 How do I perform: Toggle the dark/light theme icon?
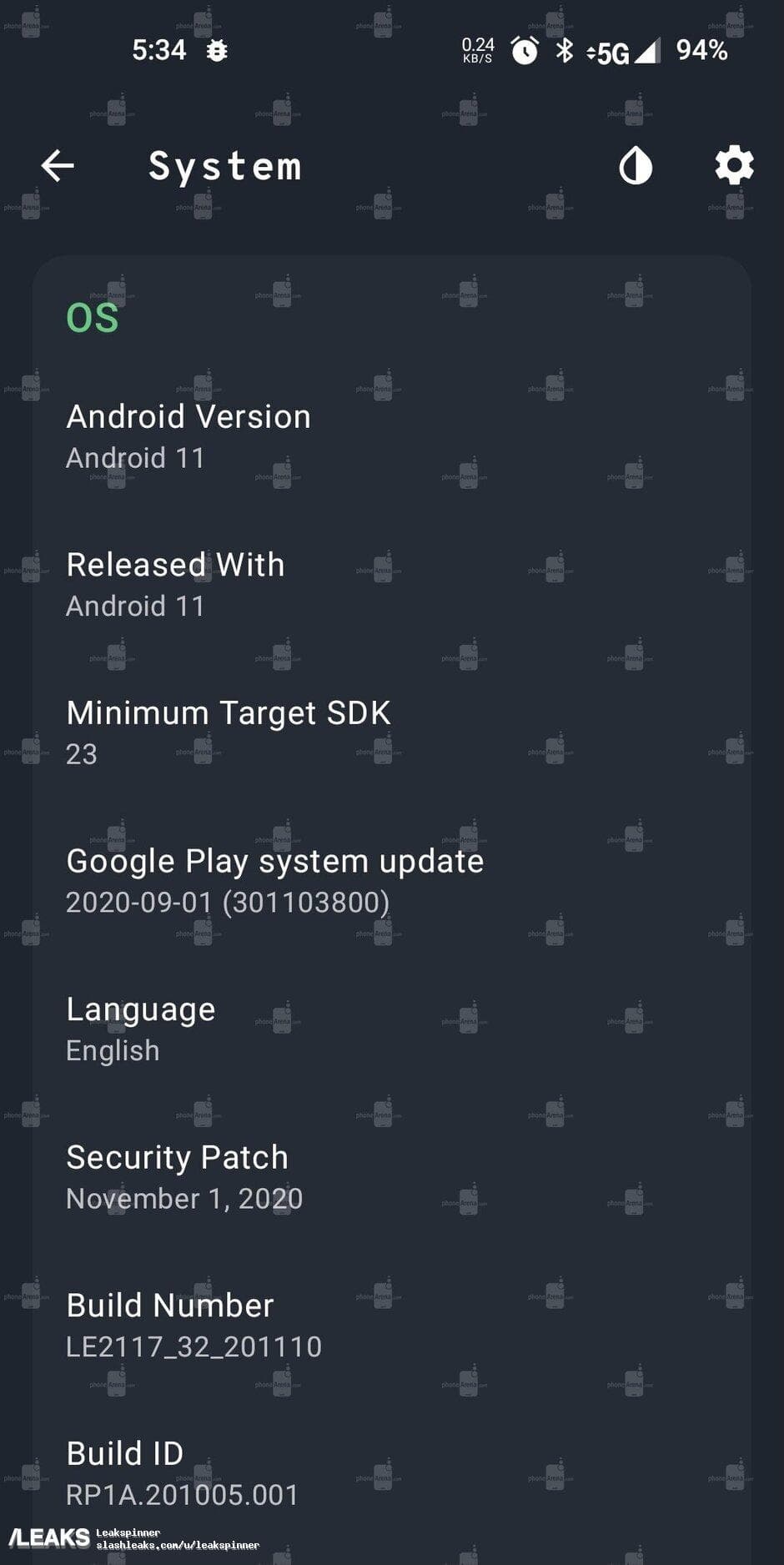tap(636, 166)
